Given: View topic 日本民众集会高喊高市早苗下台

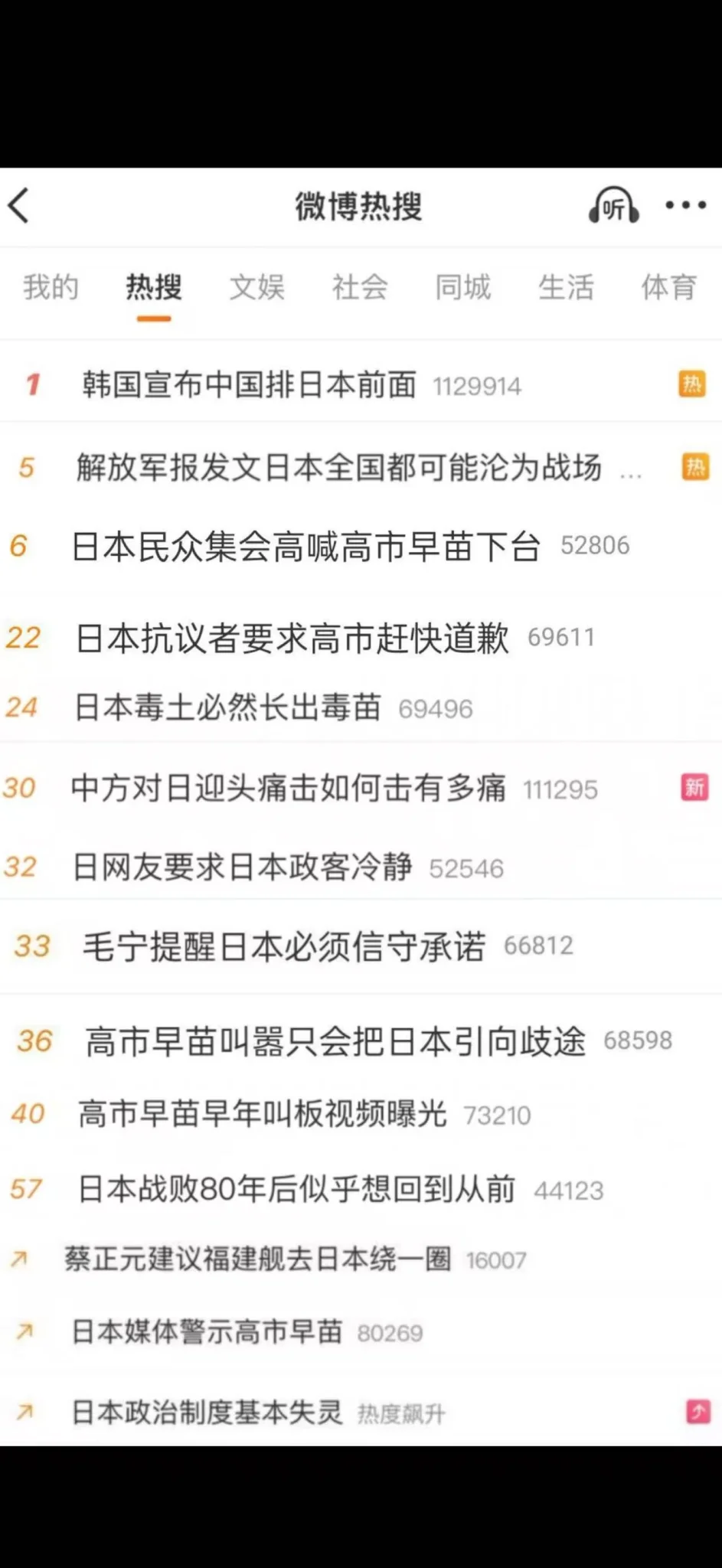Looking at the screenshot, I should pos(306,547).
